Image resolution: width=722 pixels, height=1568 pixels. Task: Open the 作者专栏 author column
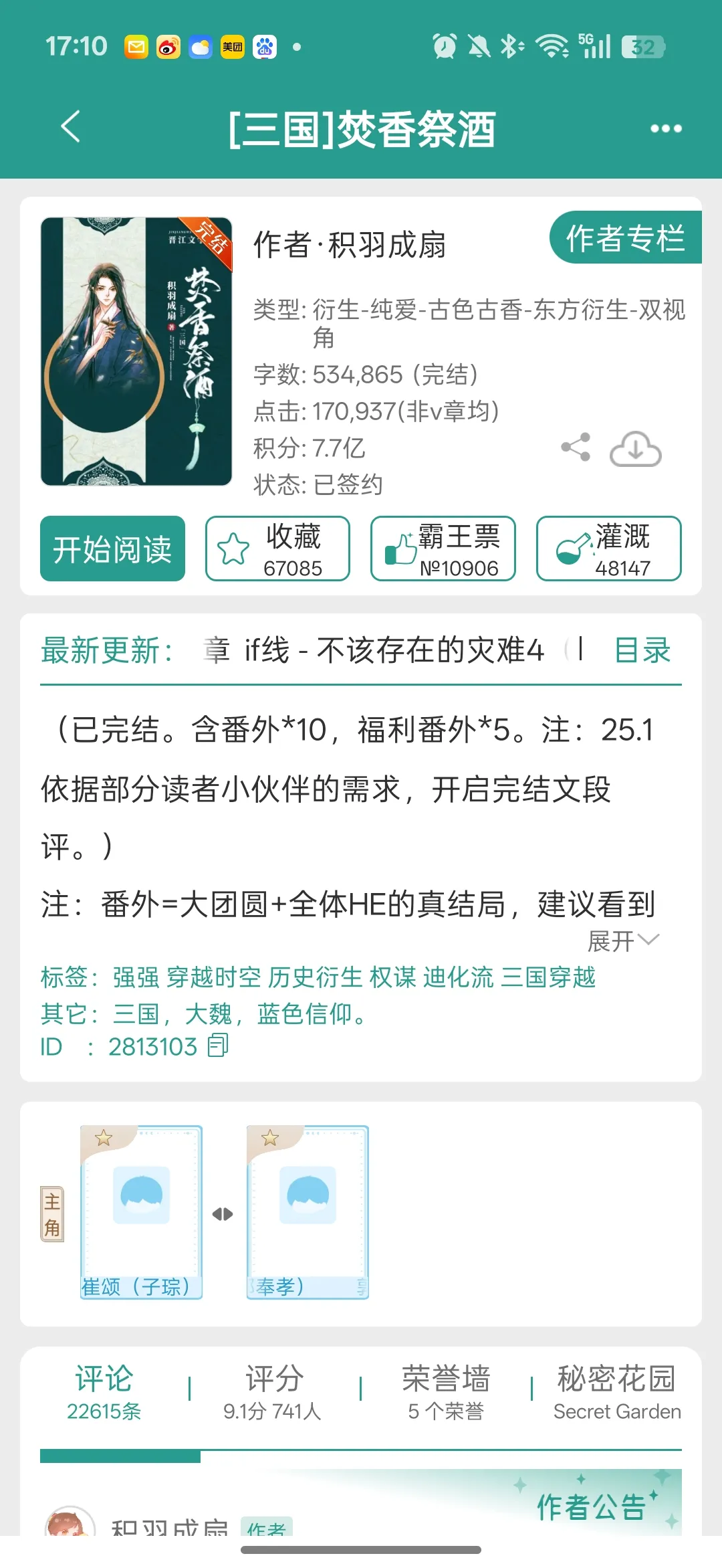[x=625, y=237]
